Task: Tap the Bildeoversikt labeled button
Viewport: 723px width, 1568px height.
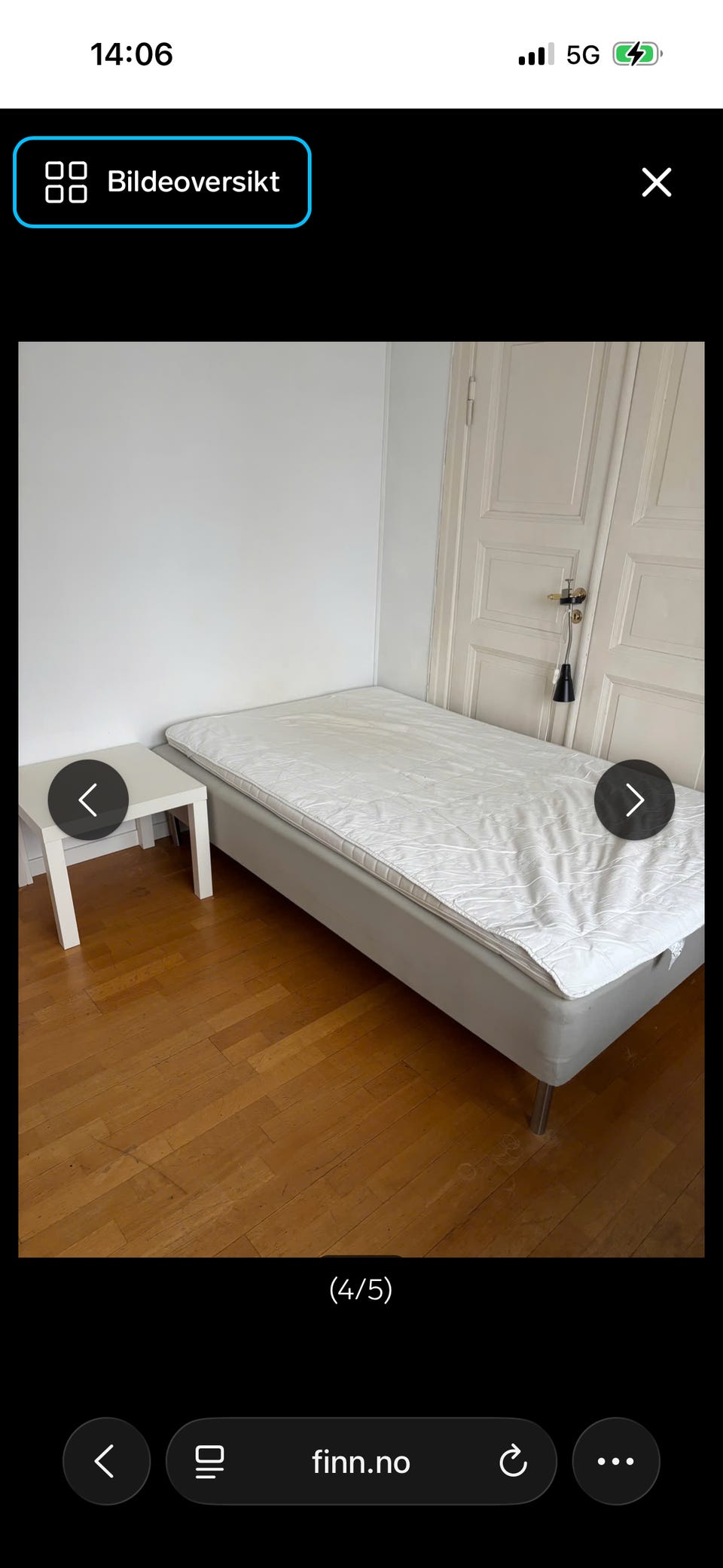Action: click(193, 182)
